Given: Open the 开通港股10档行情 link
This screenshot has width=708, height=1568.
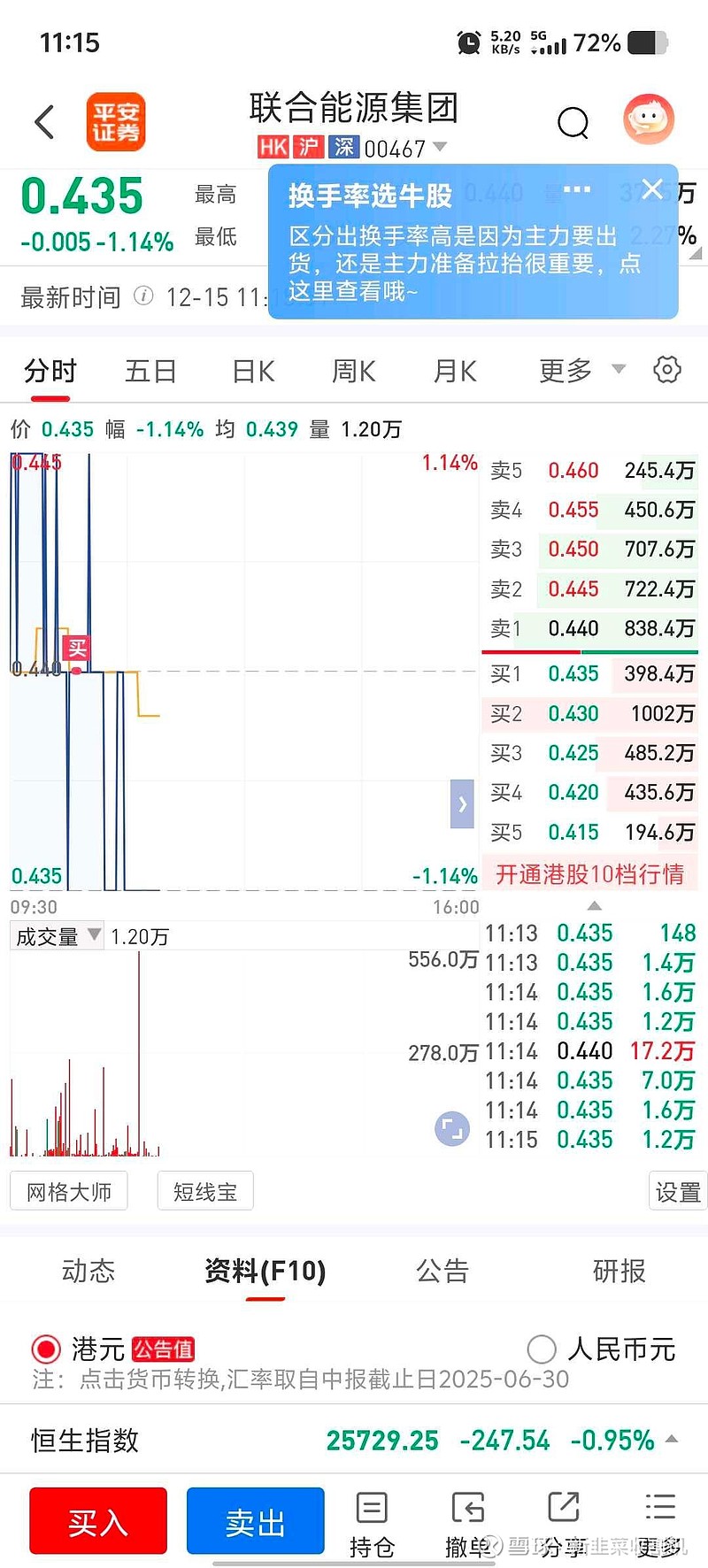Looking at the screenshot, I should pos(589,874).
